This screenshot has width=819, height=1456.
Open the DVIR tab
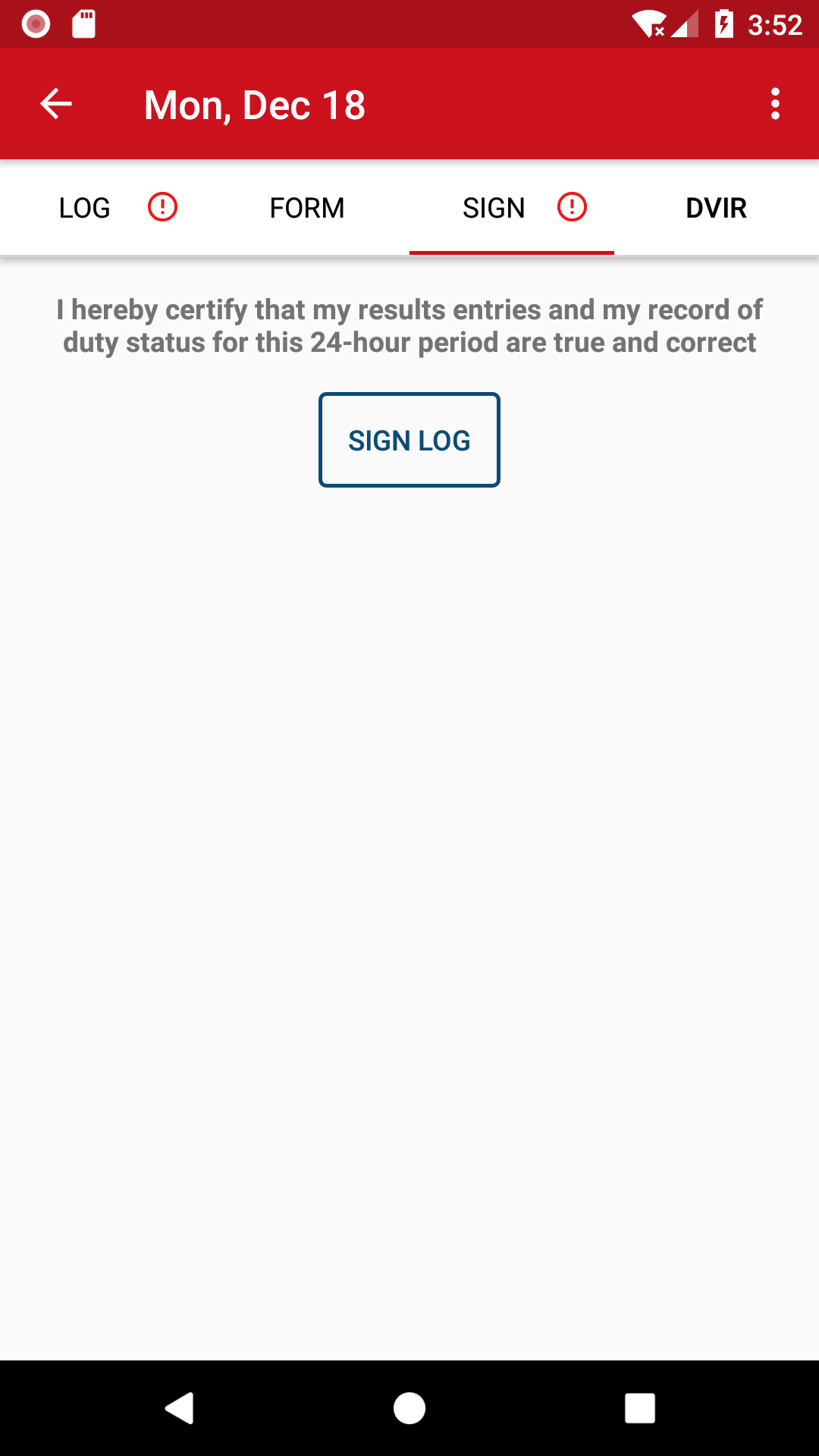pos(717,208)
